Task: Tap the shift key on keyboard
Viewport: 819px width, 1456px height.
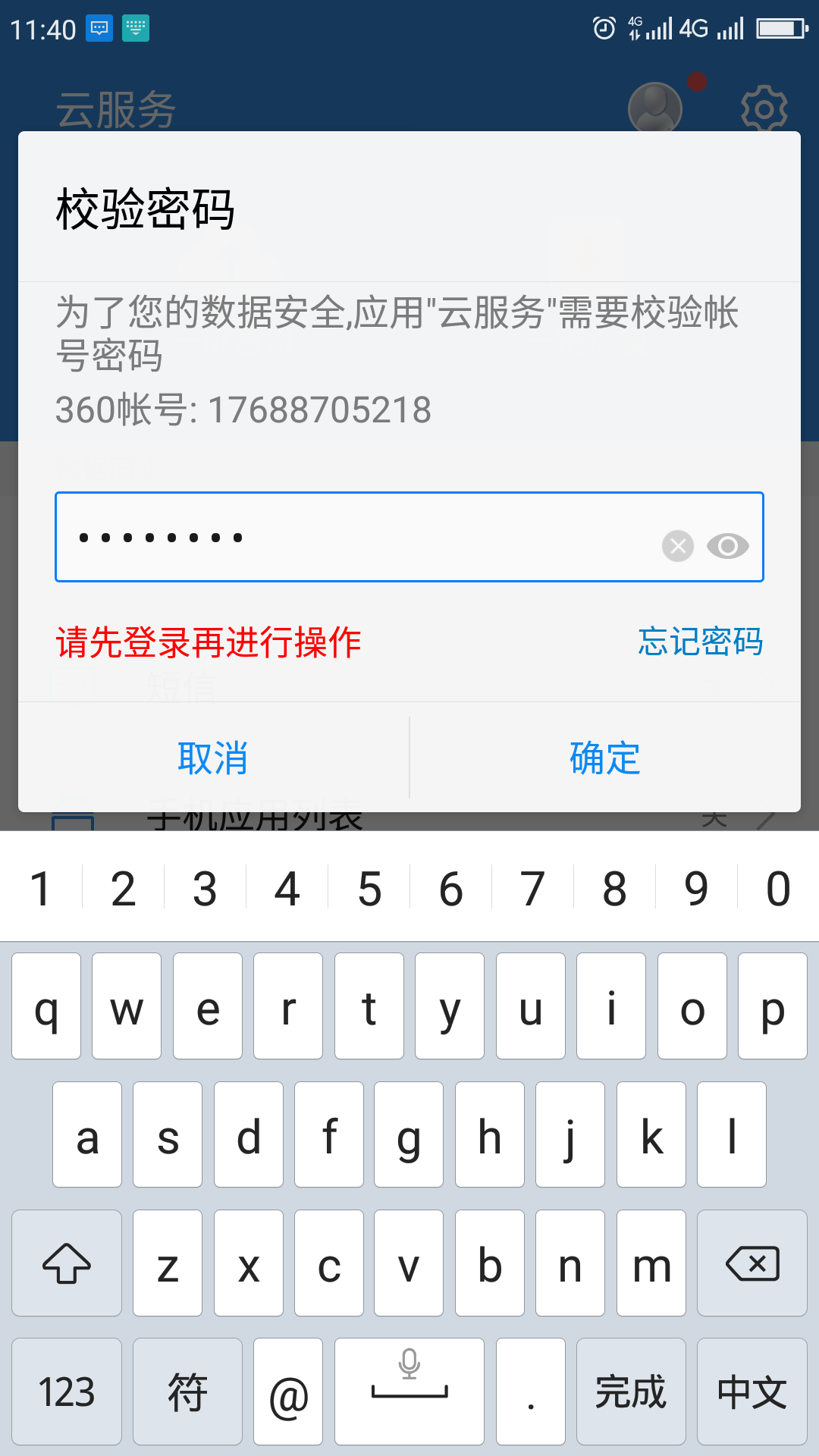Action: click(x=67, y=1263)
